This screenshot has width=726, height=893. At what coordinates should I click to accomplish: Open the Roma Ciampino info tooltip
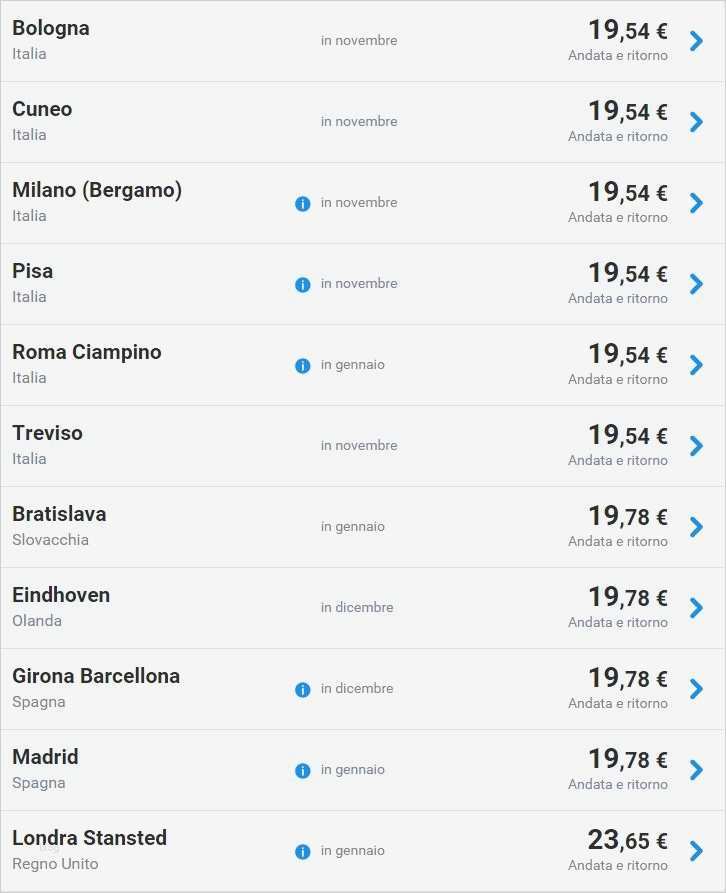[302, 364]
